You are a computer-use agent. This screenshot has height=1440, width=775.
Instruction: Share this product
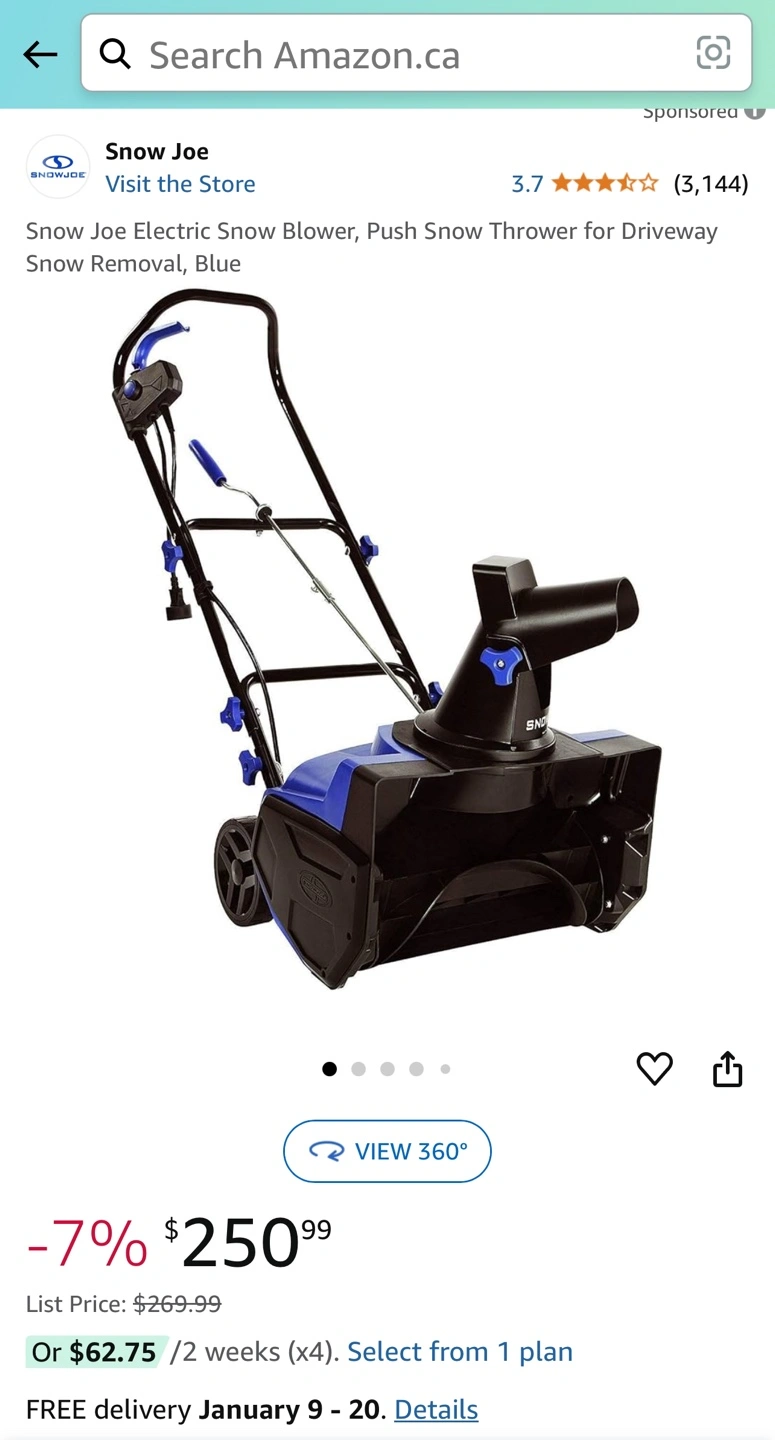coord(728,1069)
